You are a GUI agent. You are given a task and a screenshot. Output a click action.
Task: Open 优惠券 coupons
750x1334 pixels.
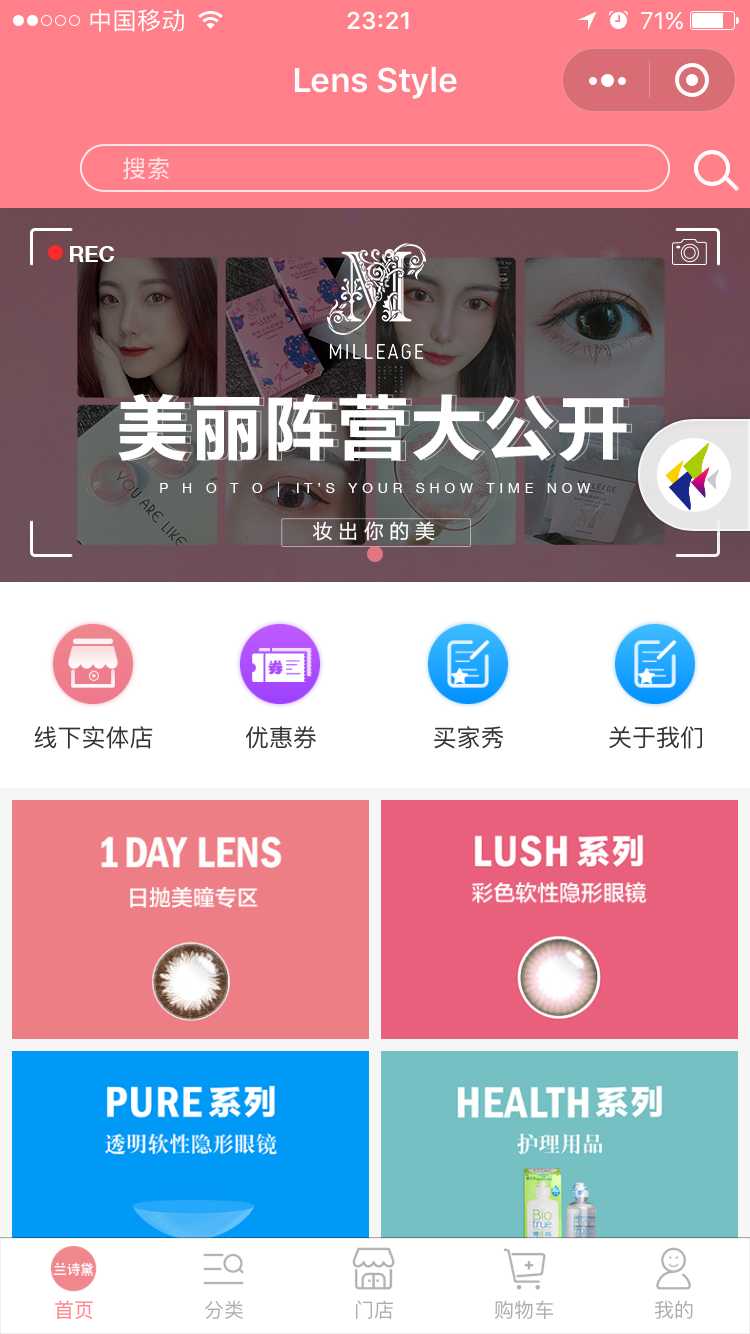(x=280, y=685)
